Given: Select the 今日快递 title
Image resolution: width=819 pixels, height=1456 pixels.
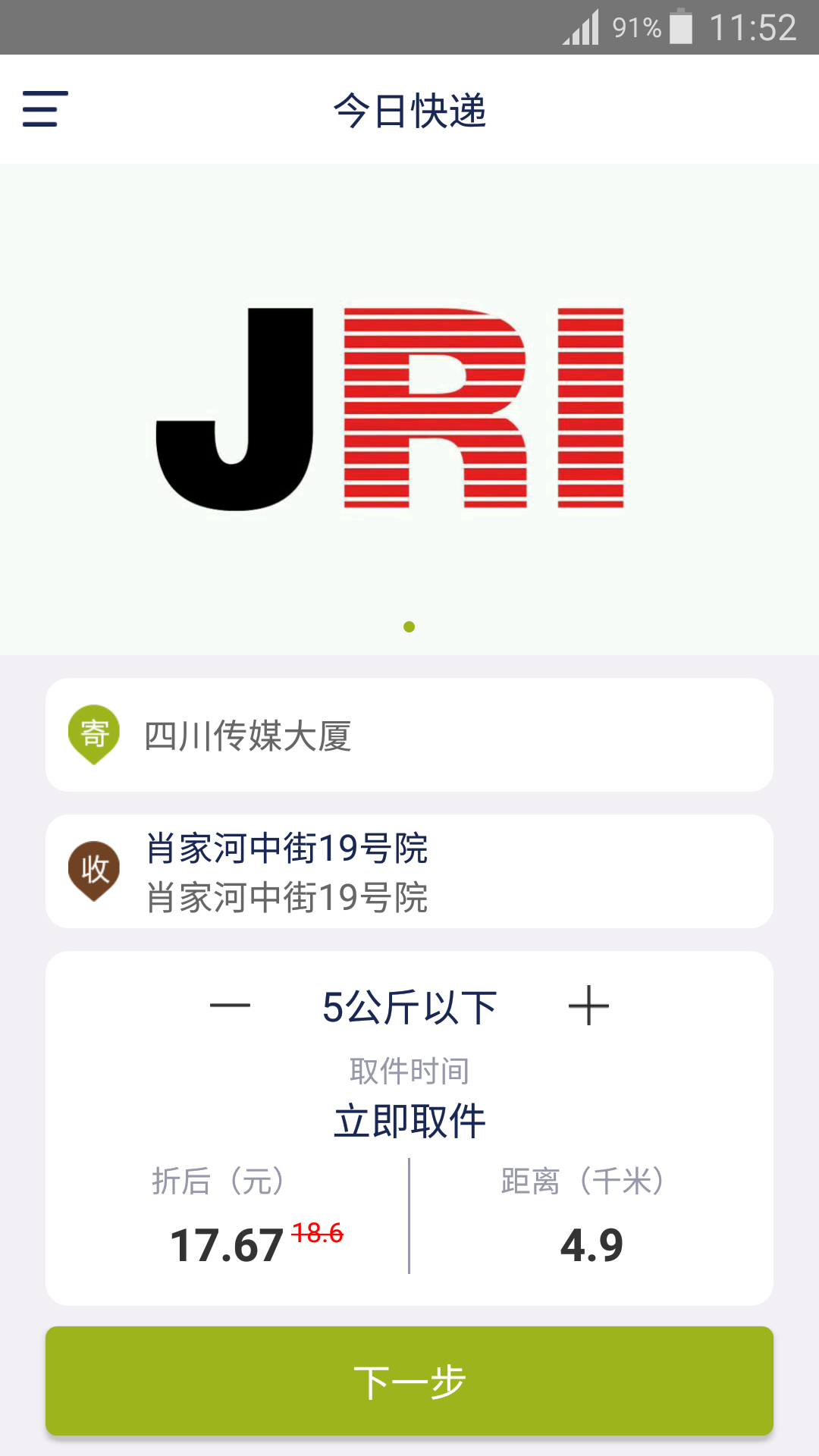Looking at the screenshot, I should coord(409,111).
